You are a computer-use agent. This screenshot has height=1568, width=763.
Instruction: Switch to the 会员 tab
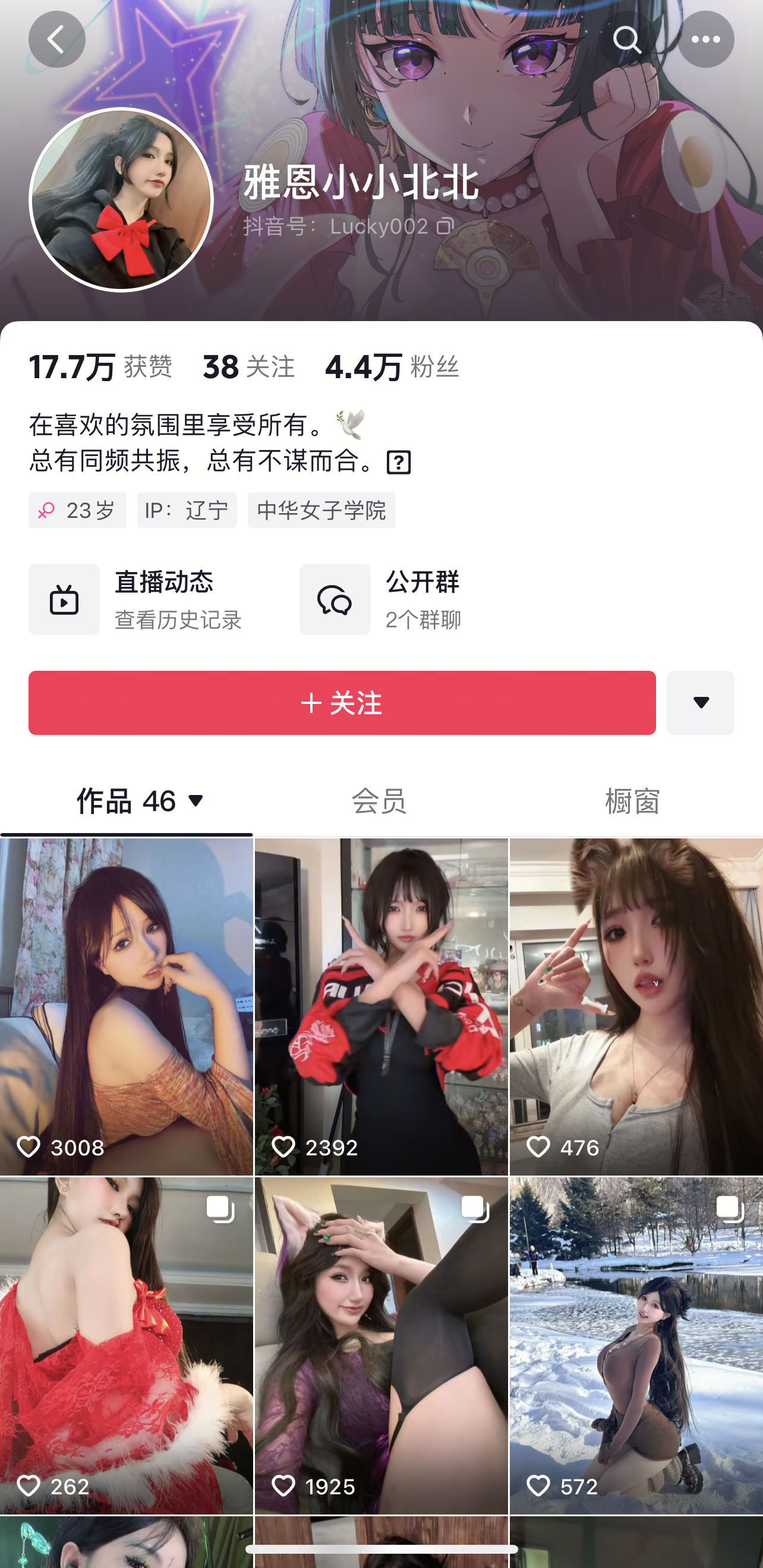(x=379, y=801)
